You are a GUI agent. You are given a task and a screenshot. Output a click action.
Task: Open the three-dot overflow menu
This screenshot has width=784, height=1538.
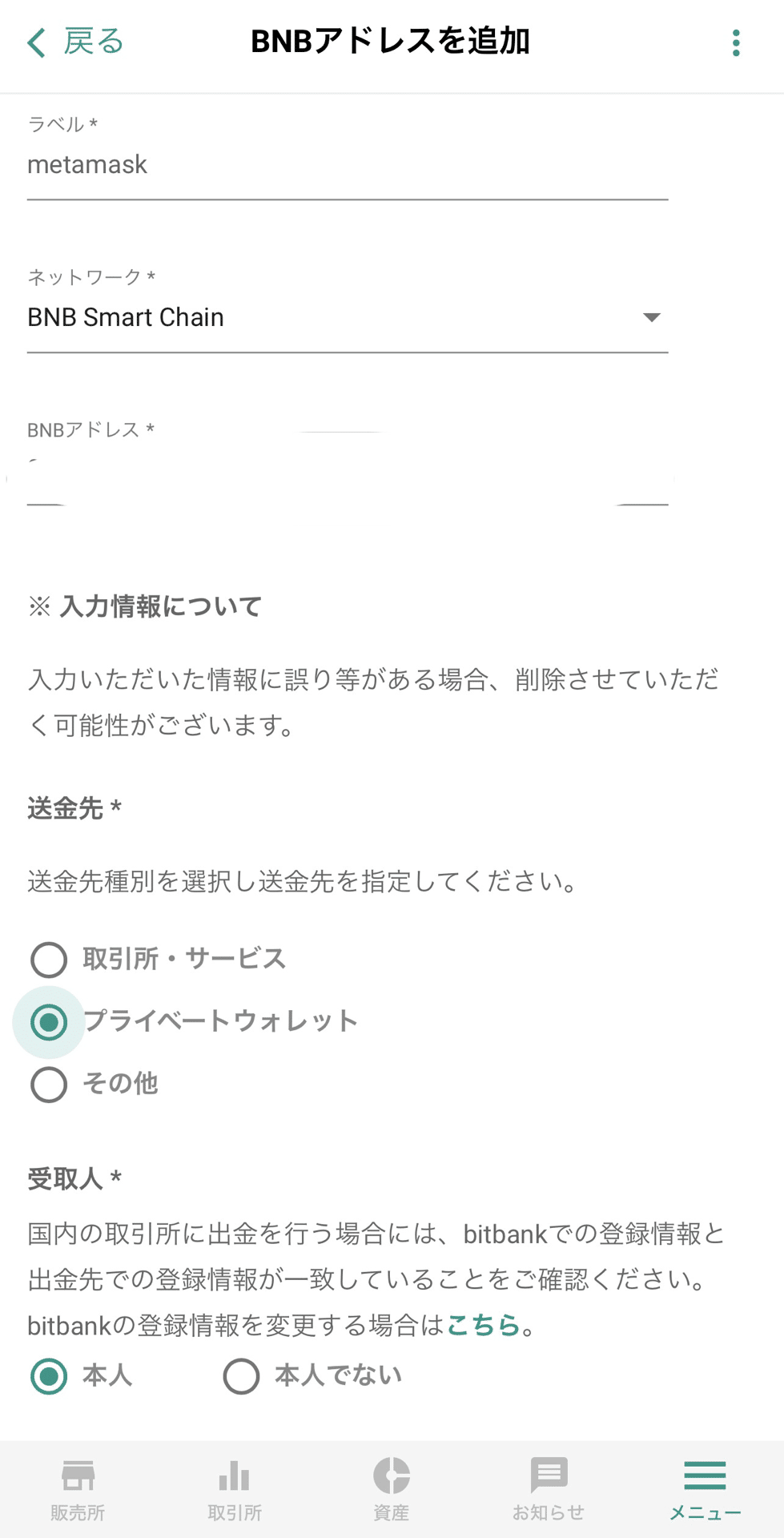736,42
